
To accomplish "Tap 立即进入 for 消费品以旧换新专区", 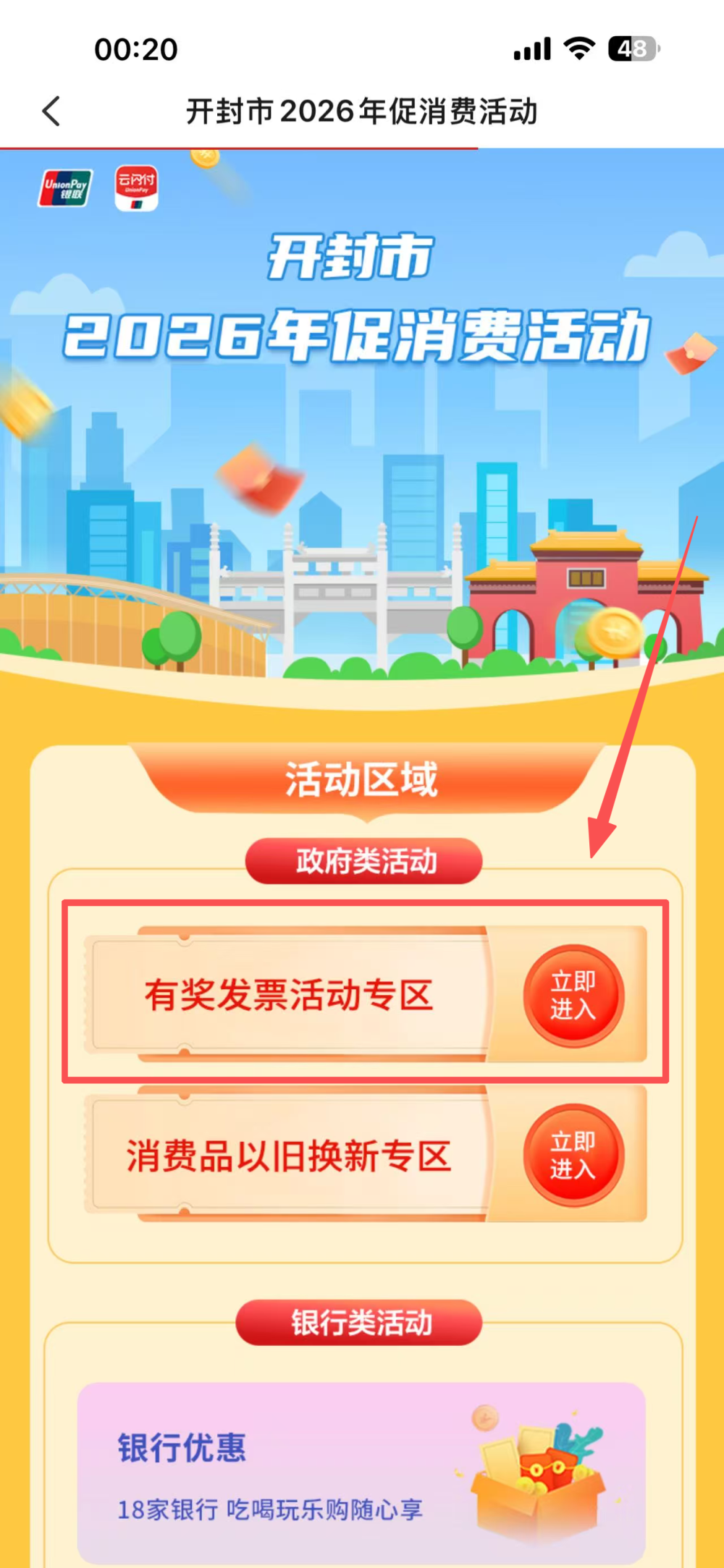I will [x=573, y=1156].
